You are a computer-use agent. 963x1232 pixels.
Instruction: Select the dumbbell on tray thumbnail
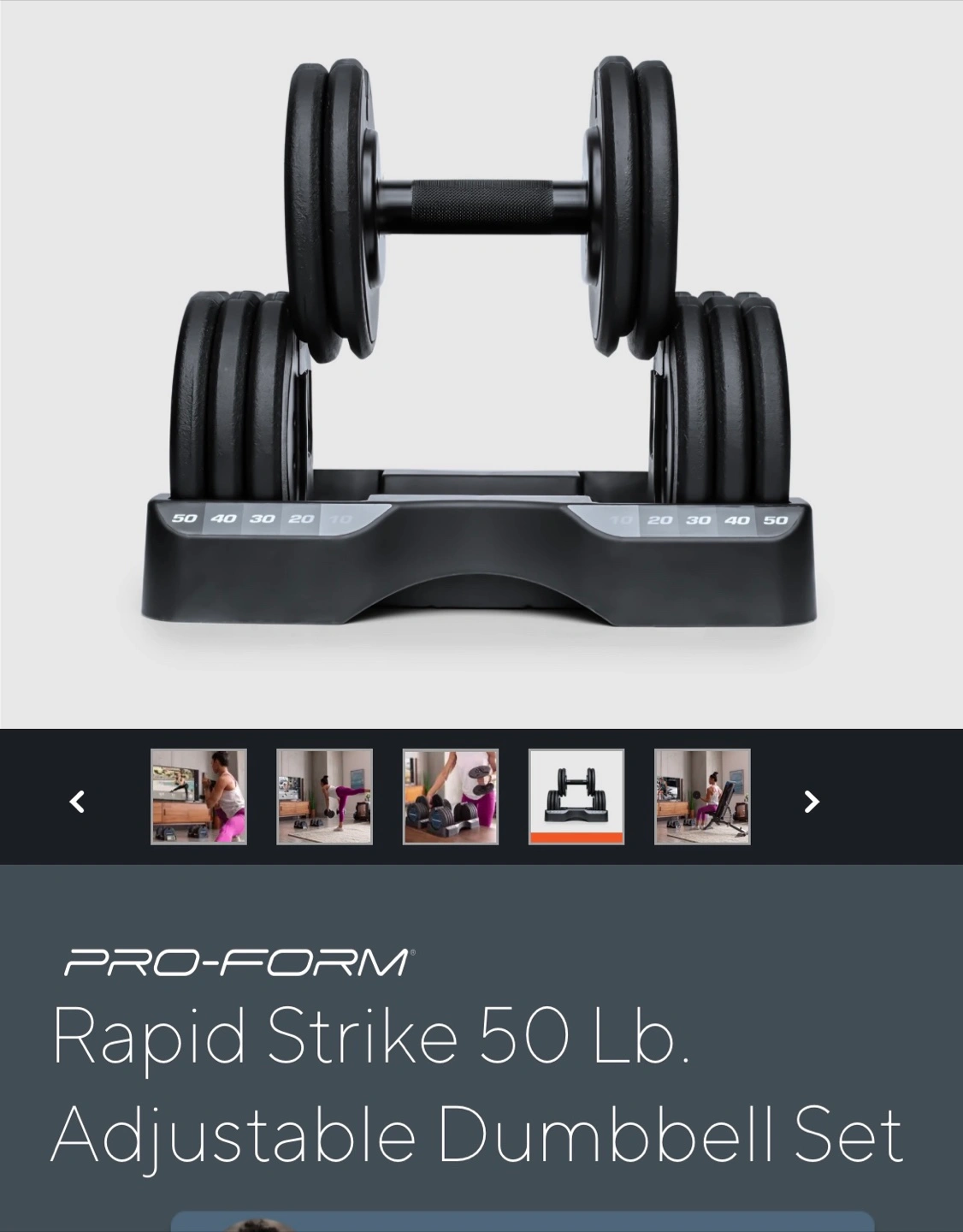tap(576, 797)
